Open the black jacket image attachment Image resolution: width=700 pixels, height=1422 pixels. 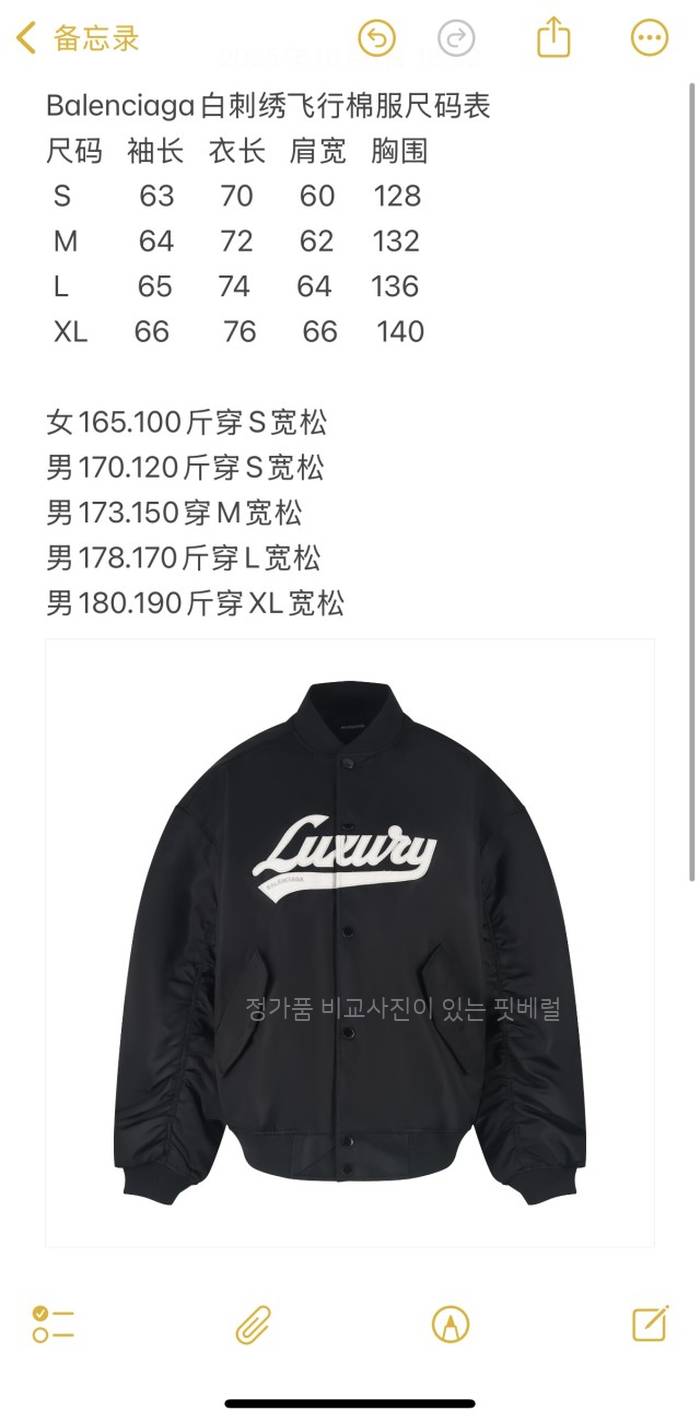click(350, 942)
